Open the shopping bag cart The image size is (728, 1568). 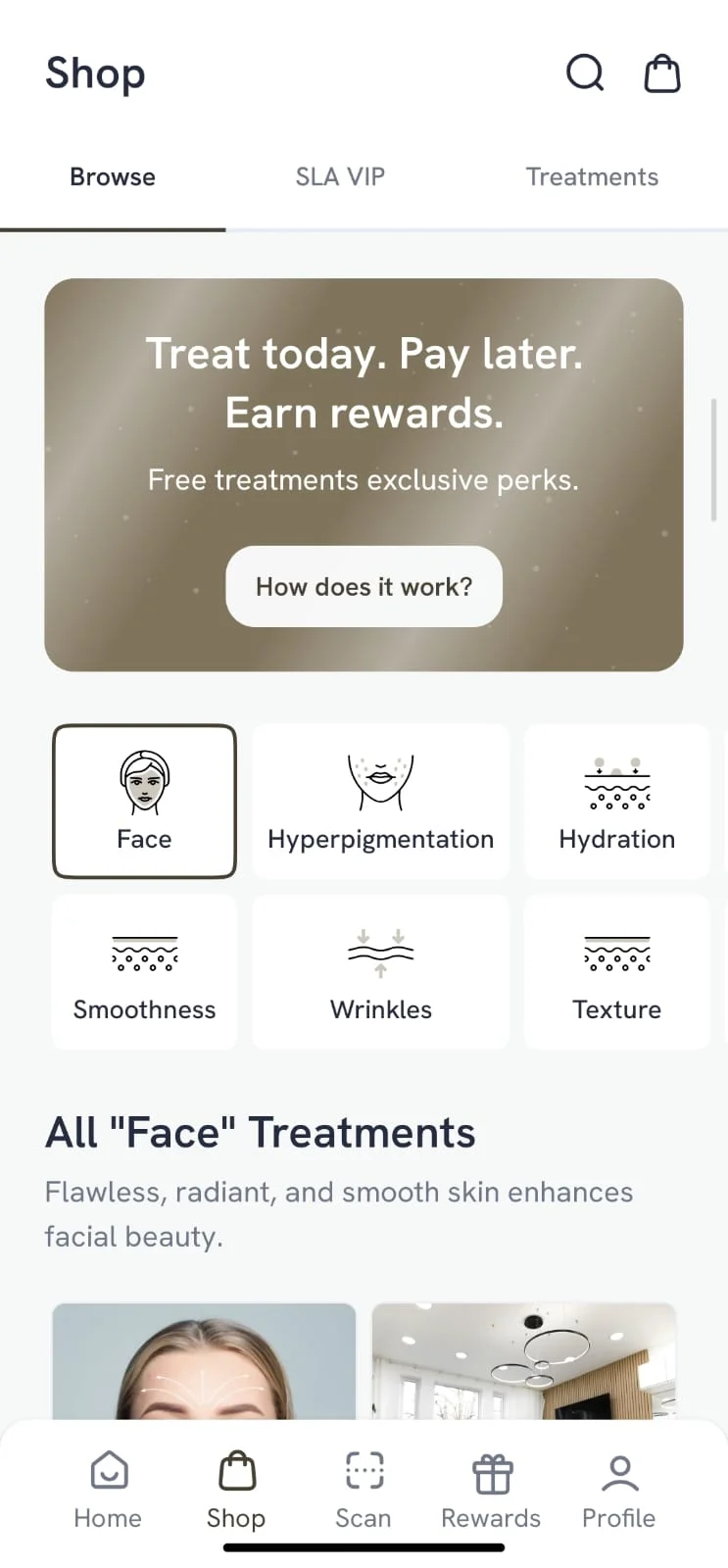coord(662,73)
